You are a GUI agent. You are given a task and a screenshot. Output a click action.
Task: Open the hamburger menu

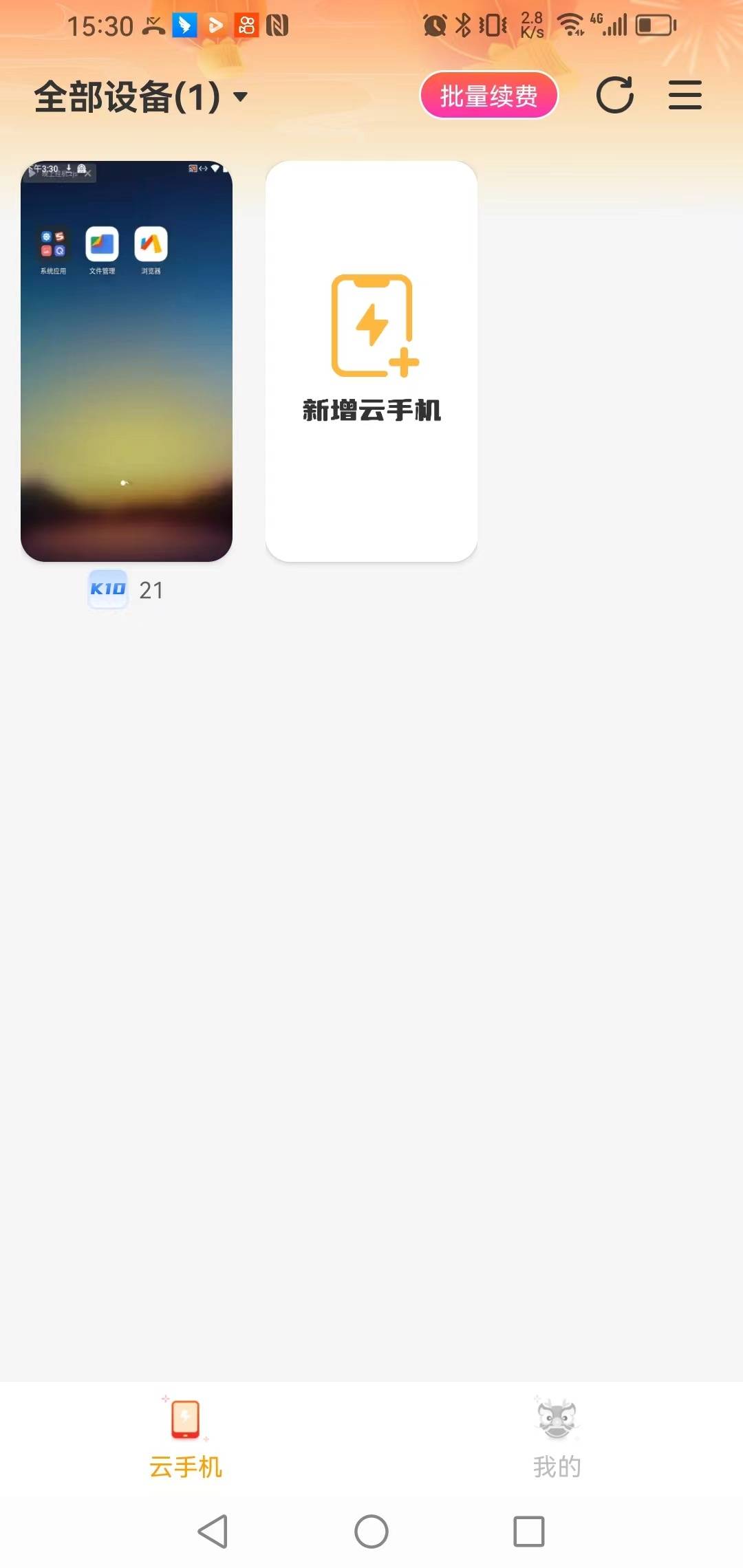coord(685,95)
